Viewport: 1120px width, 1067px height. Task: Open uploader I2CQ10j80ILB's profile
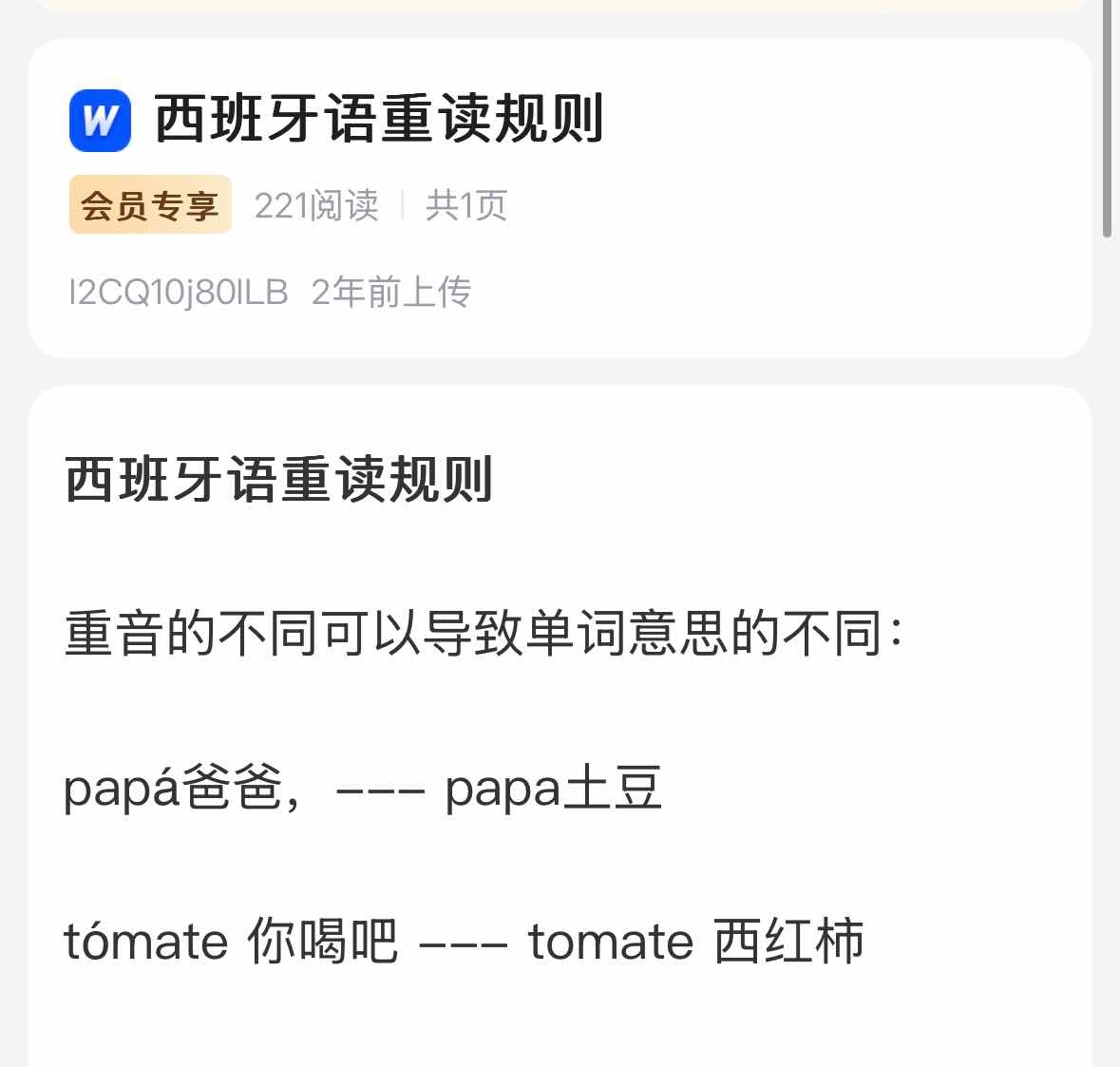pyautogui.click(x=179, y=293)
